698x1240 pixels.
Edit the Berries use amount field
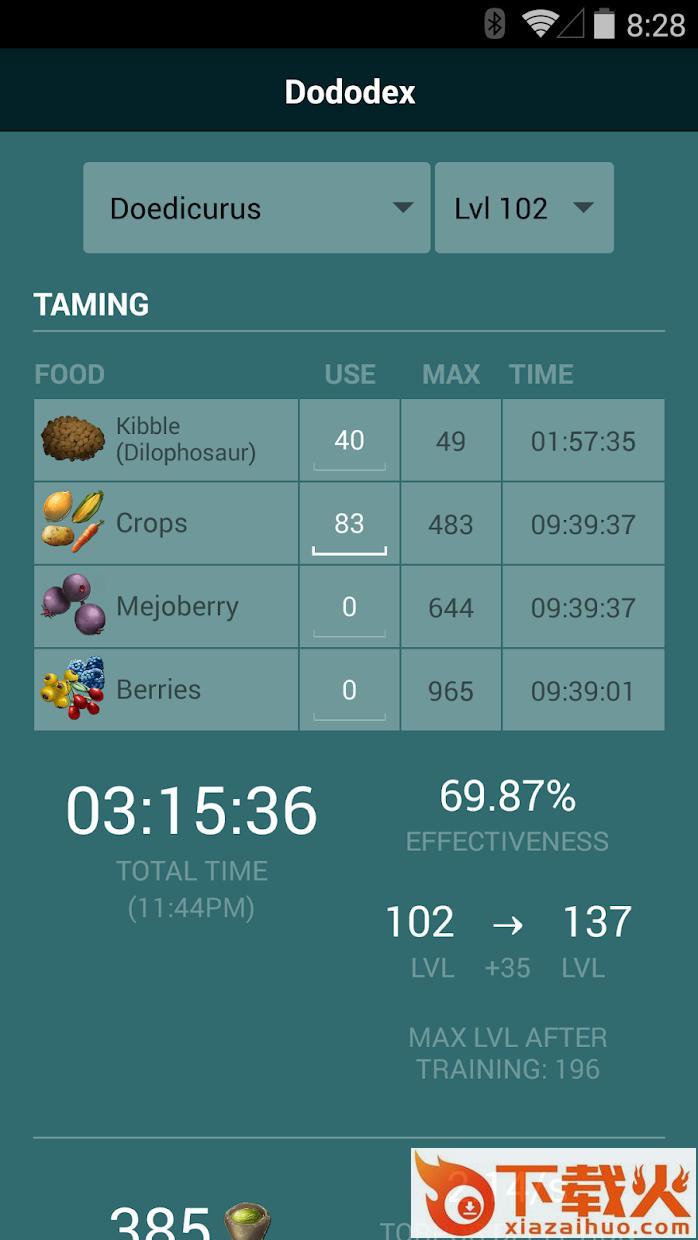coord(349,690)
